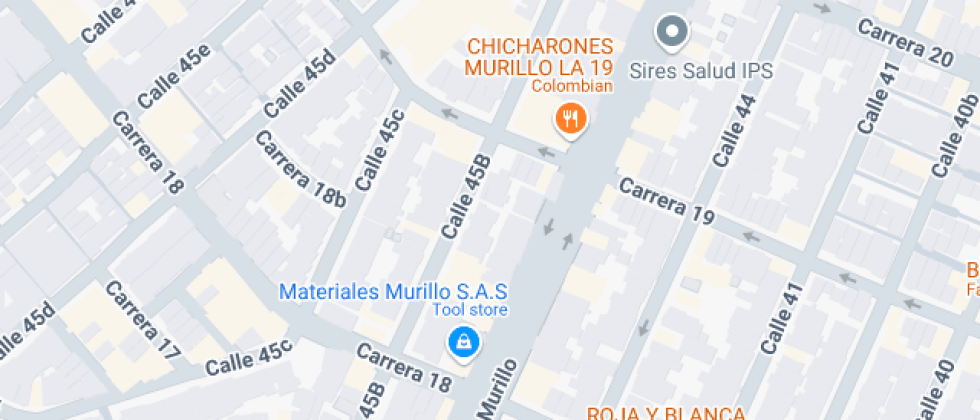Tap the Materiales Murillo S.A.S tool store marker

coord(464,343)
